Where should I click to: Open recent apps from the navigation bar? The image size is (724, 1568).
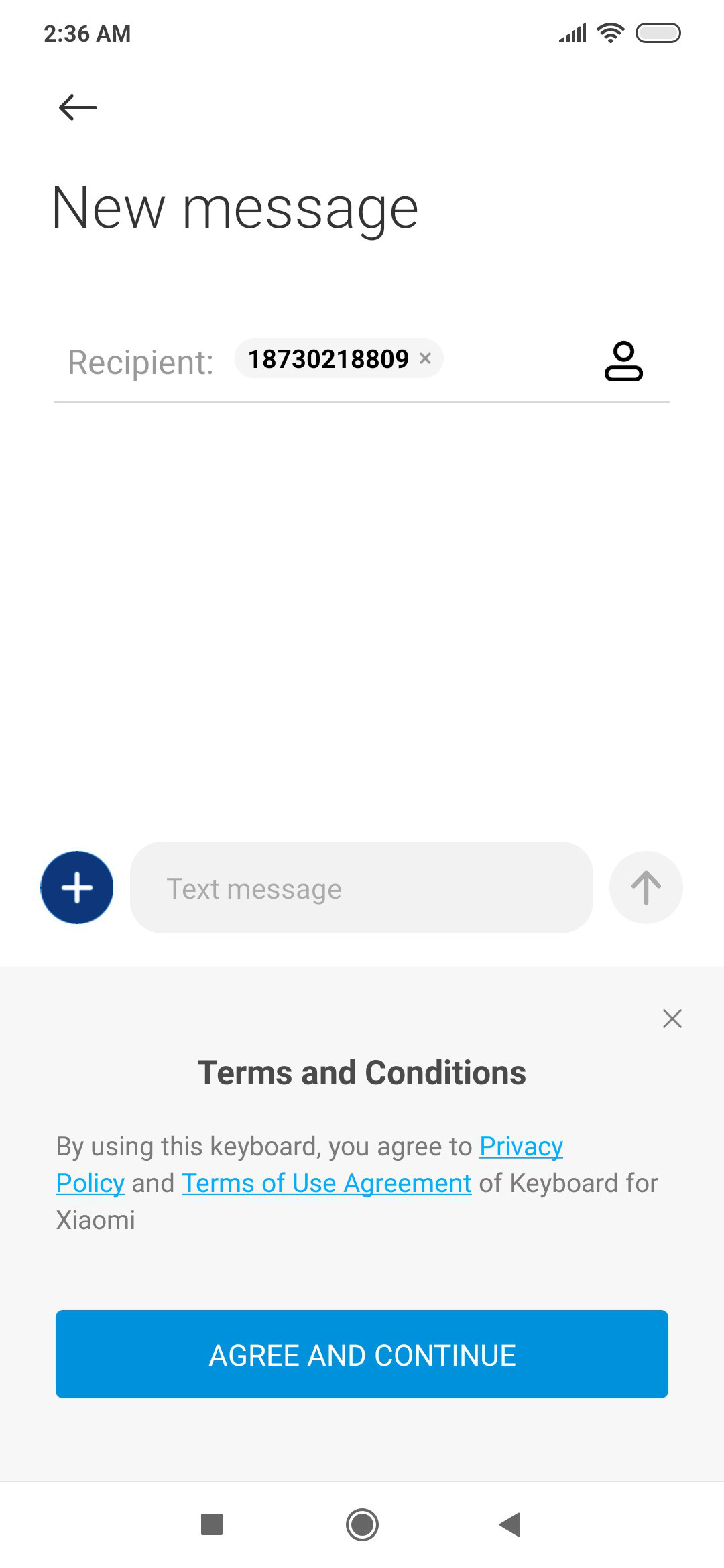[x=212, y=1524]
